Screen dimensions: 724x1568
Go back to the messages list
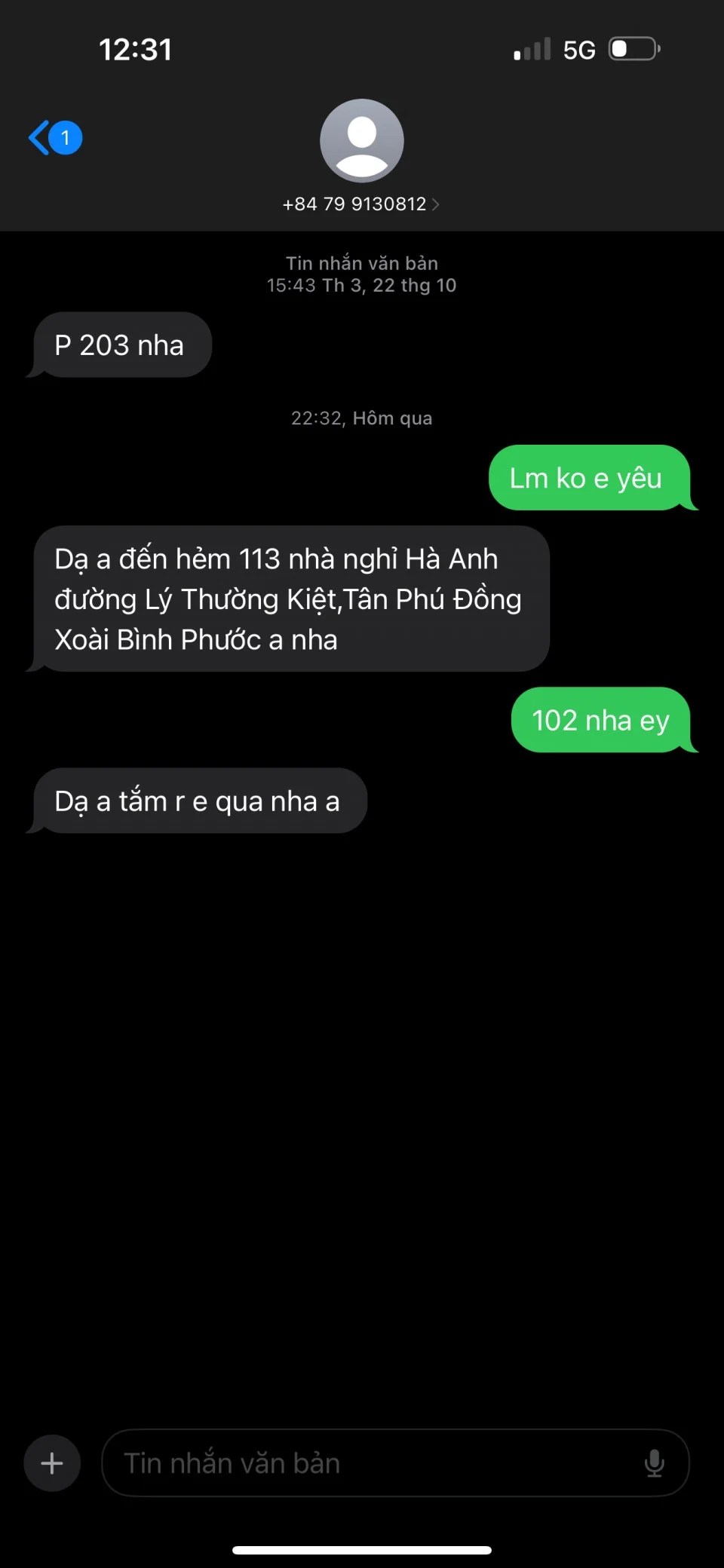[x=53, y=138]
